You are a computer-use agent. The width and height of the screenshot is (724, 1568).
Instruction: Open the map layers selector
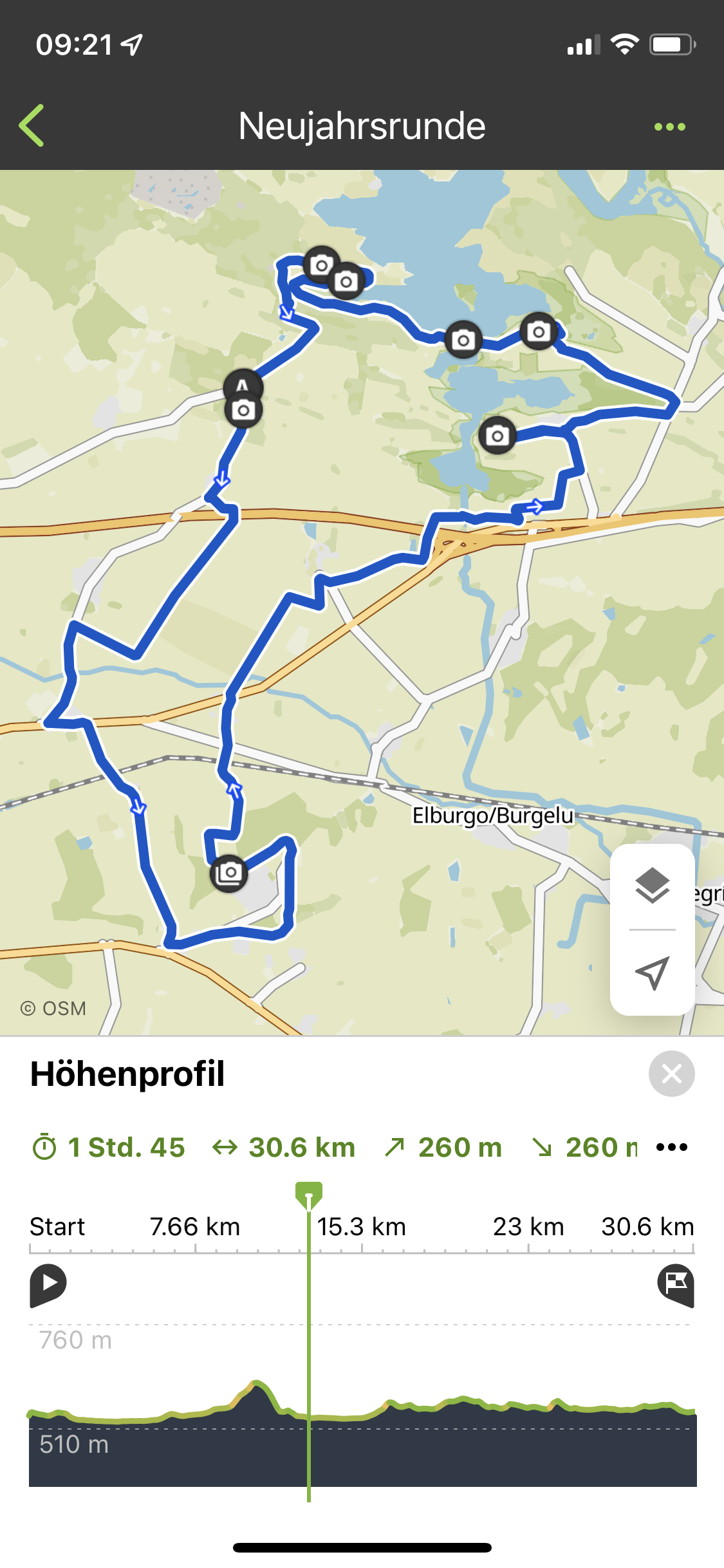pyautogui.click(x=652, y=886)
